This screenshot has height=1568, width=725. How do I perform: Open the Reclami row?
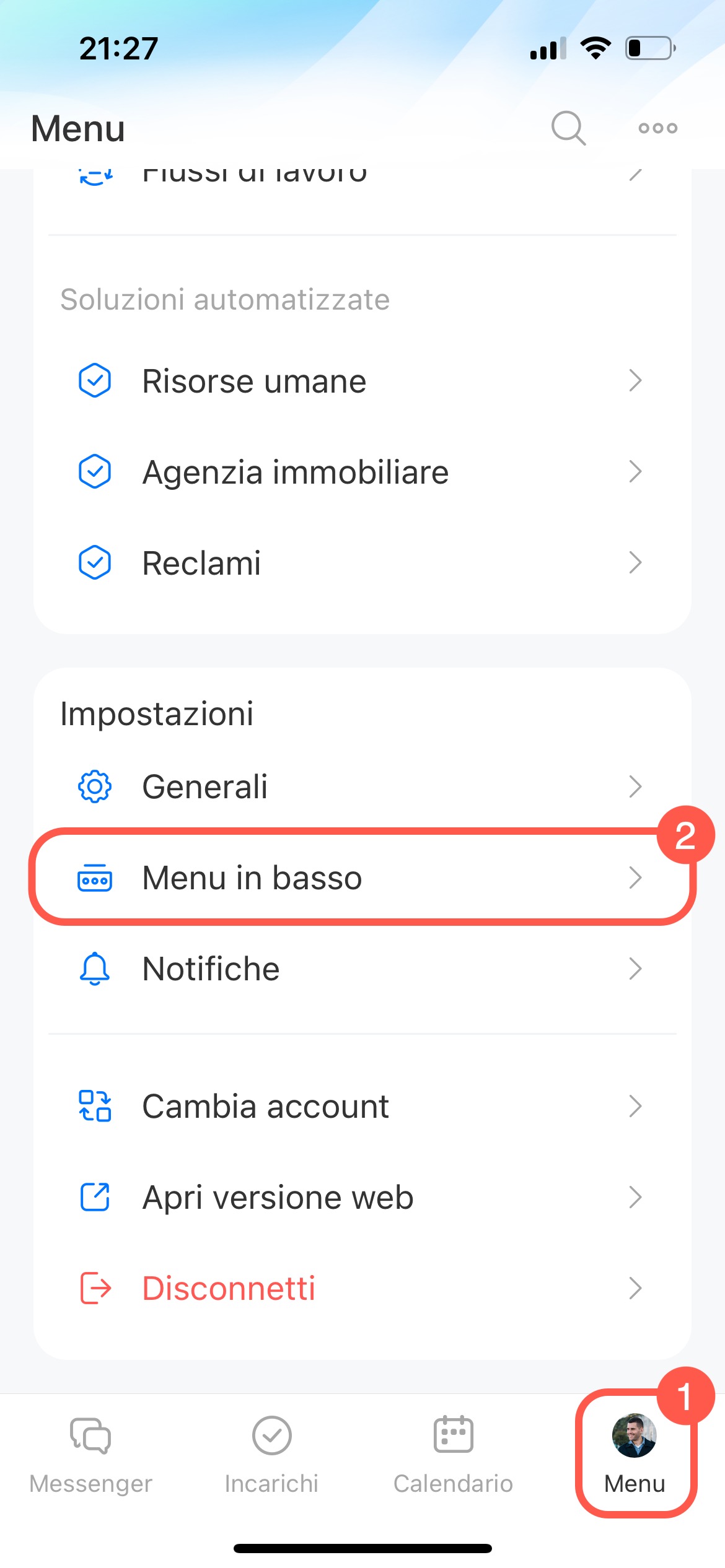point(362,563)
